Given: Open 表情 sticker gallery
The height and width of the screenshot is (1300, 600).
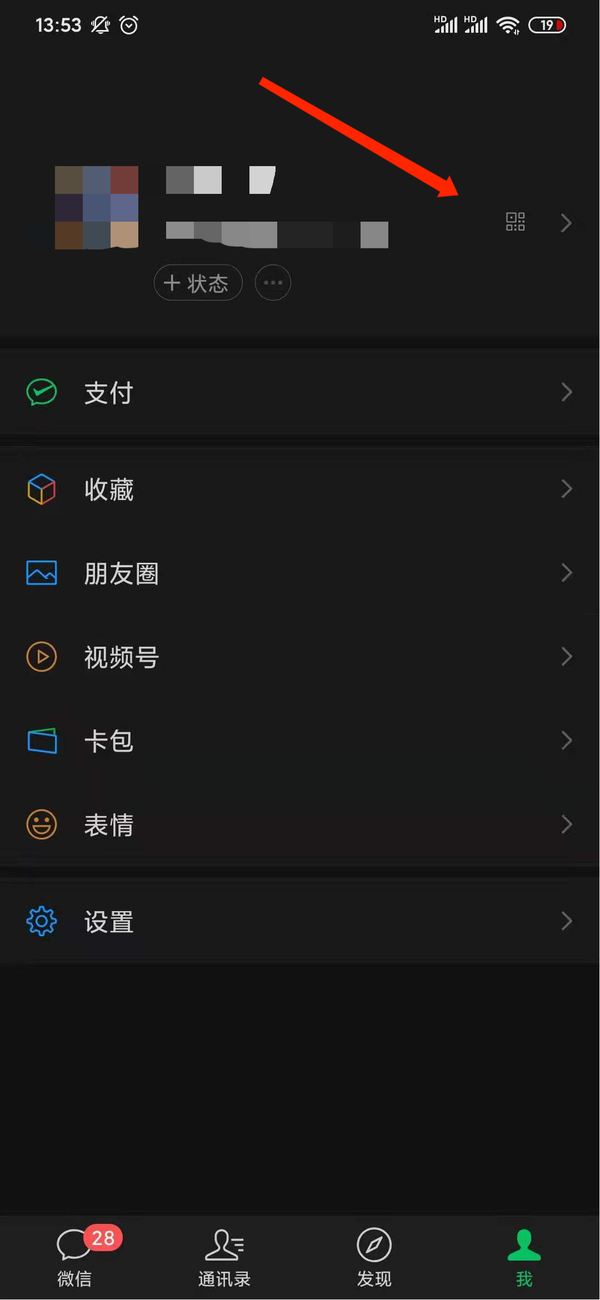Looking at the screenshot, I should (300, 825).
